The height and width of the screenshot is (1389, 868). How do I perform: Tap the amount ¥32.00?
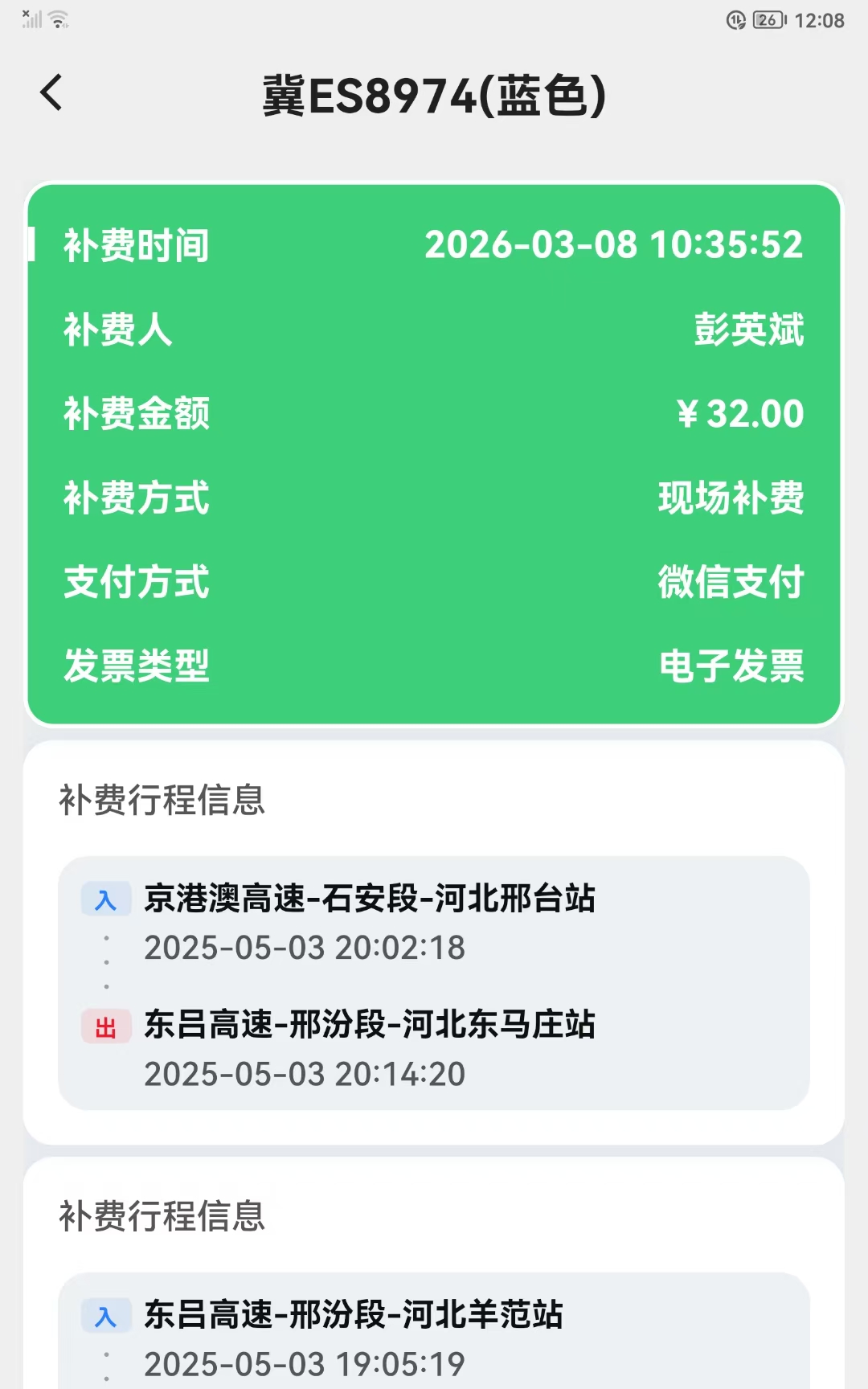739,413
